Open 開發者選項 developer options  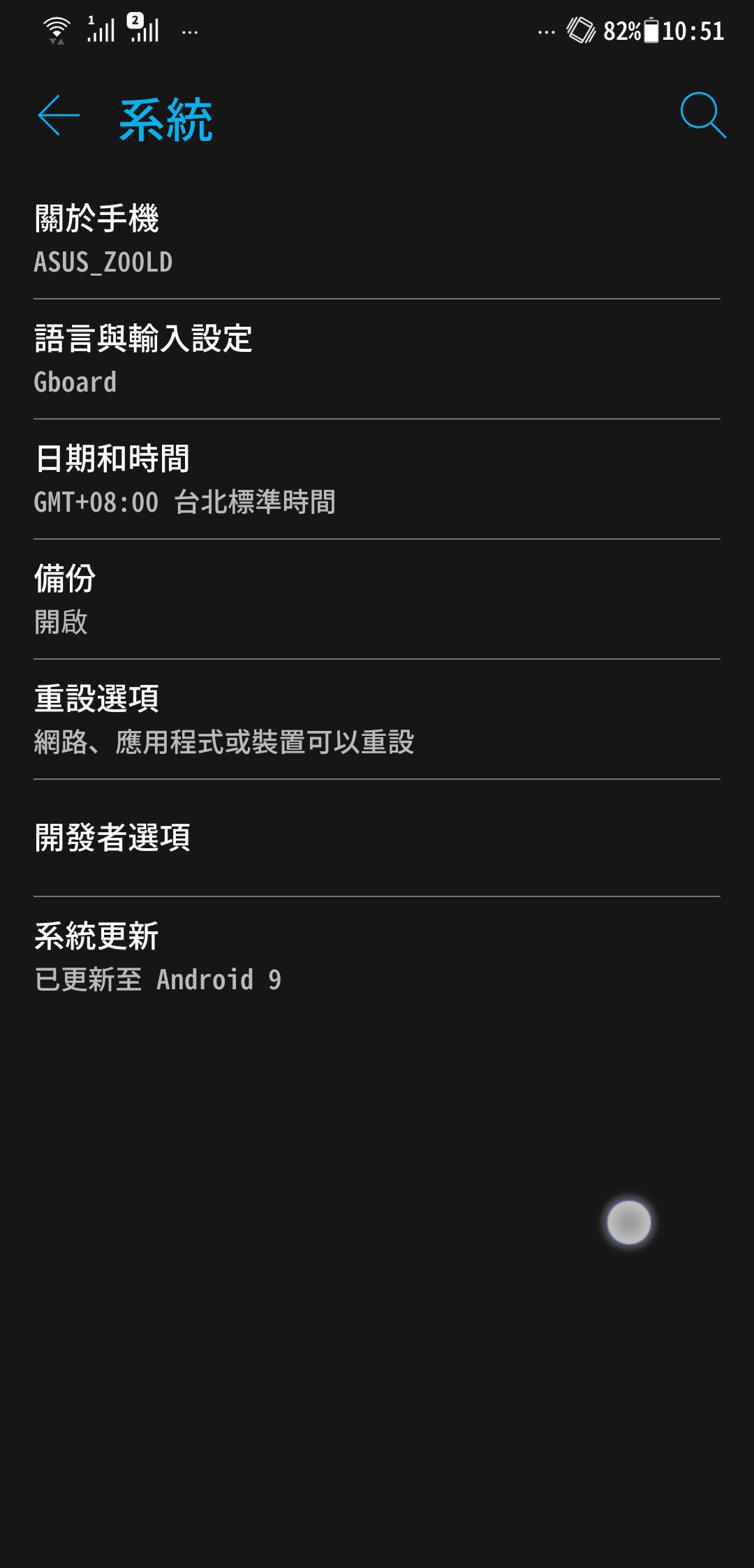point(377,838)
